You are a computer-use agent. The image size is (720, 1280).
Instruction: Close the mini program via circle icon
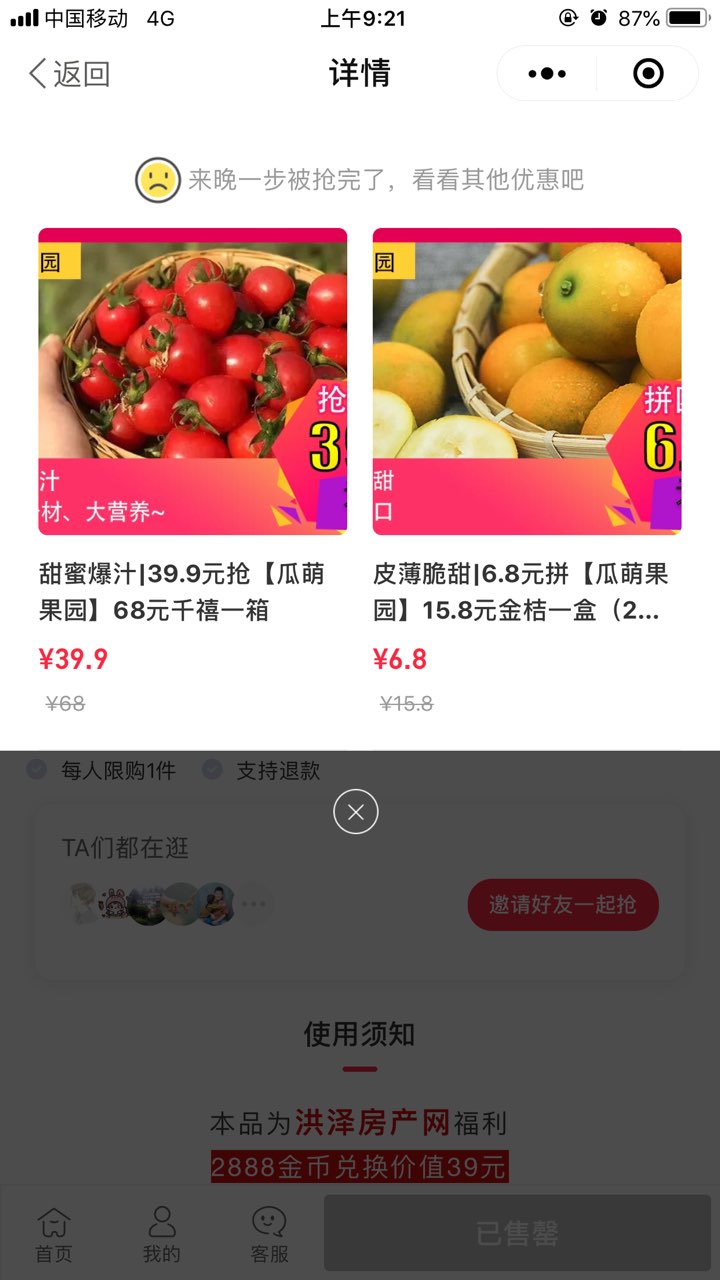[649, 73]
